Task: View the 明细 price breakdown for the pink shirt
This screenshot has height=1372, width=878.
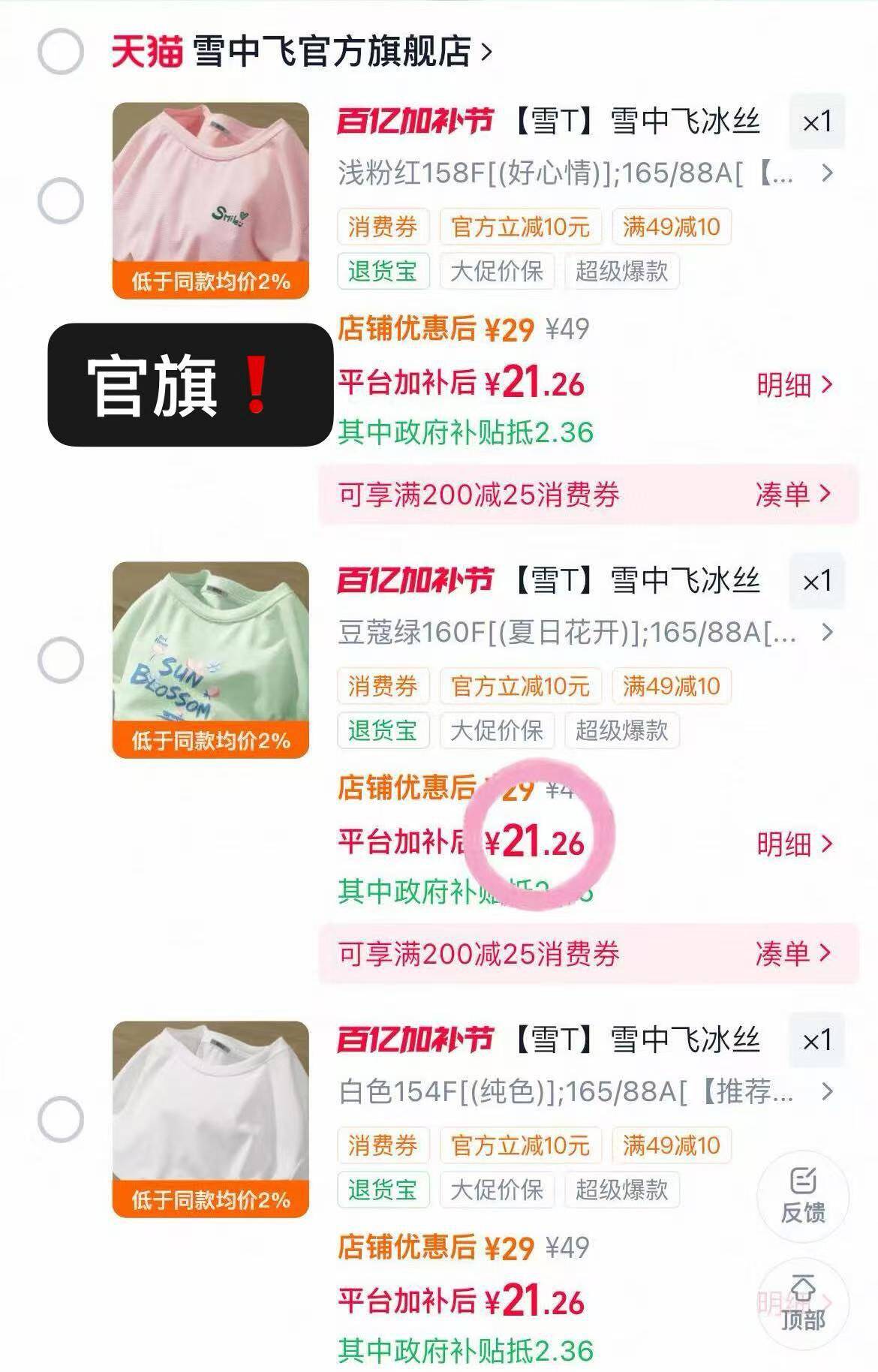Action: coord(794,385)
